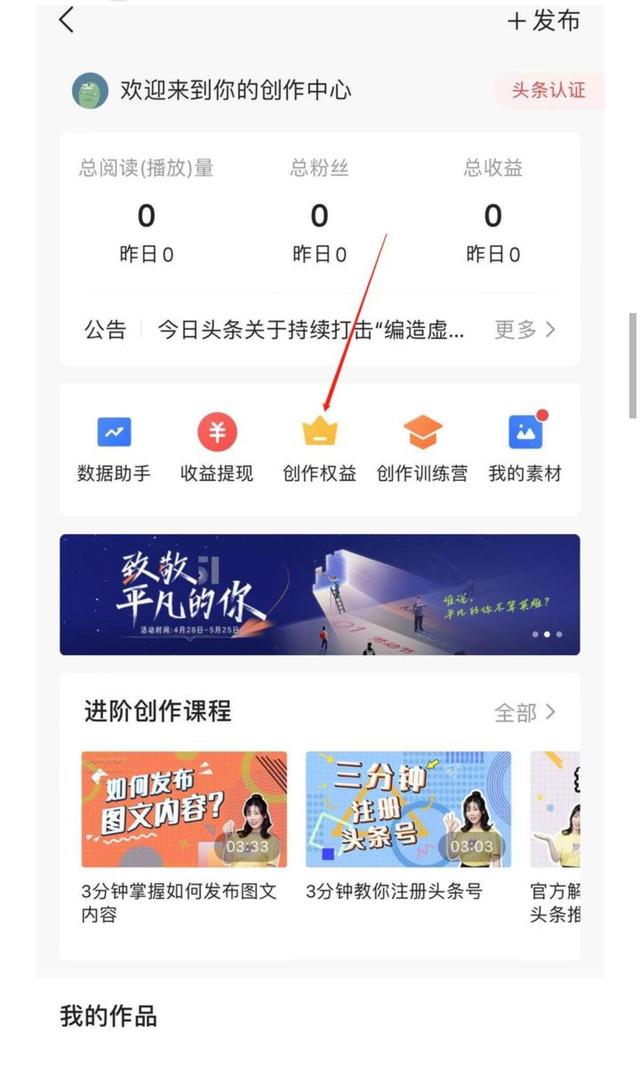Open 创作权益 creator benefits
Viewport: 640px width, 1071px height.
(x=320, y=446)
